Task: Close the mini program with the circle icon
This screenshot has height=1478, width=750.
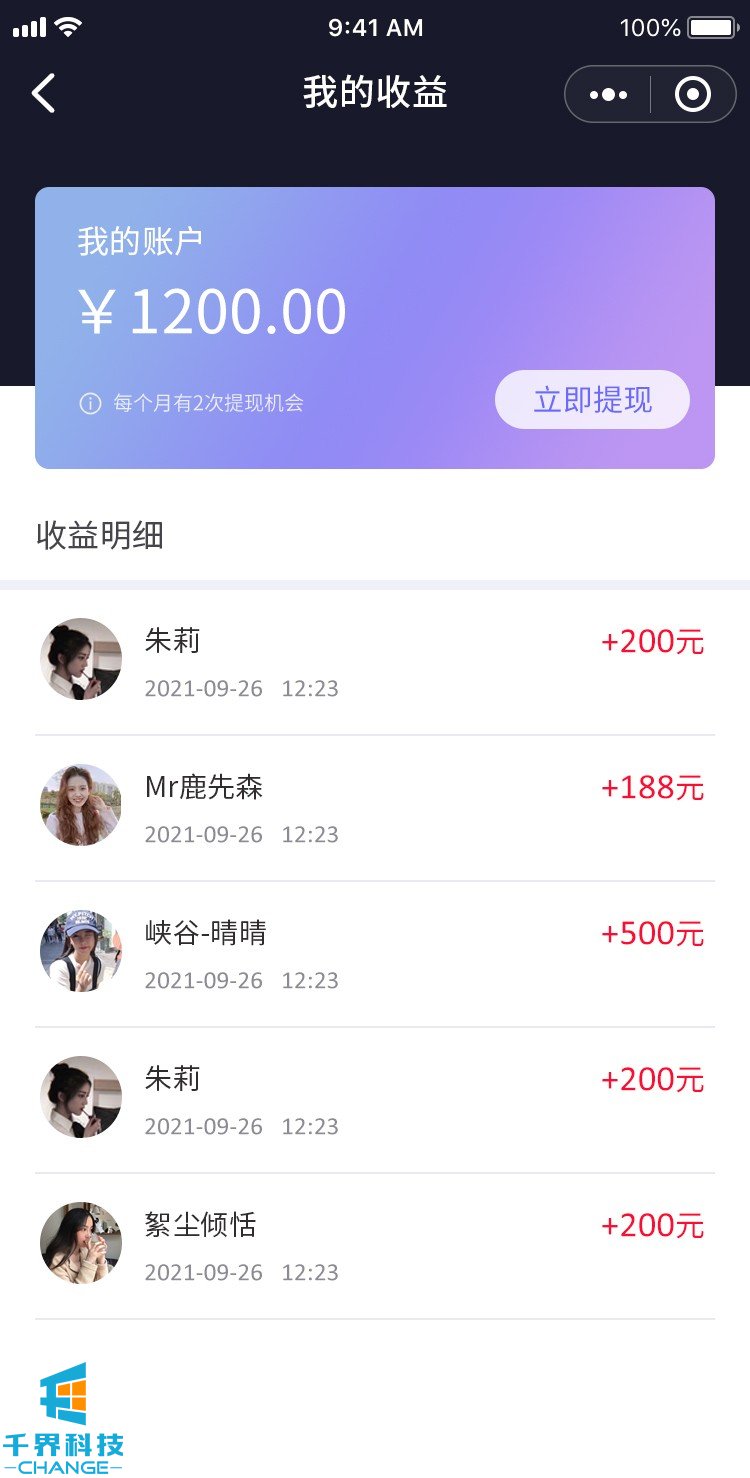Action: point(693,95)
